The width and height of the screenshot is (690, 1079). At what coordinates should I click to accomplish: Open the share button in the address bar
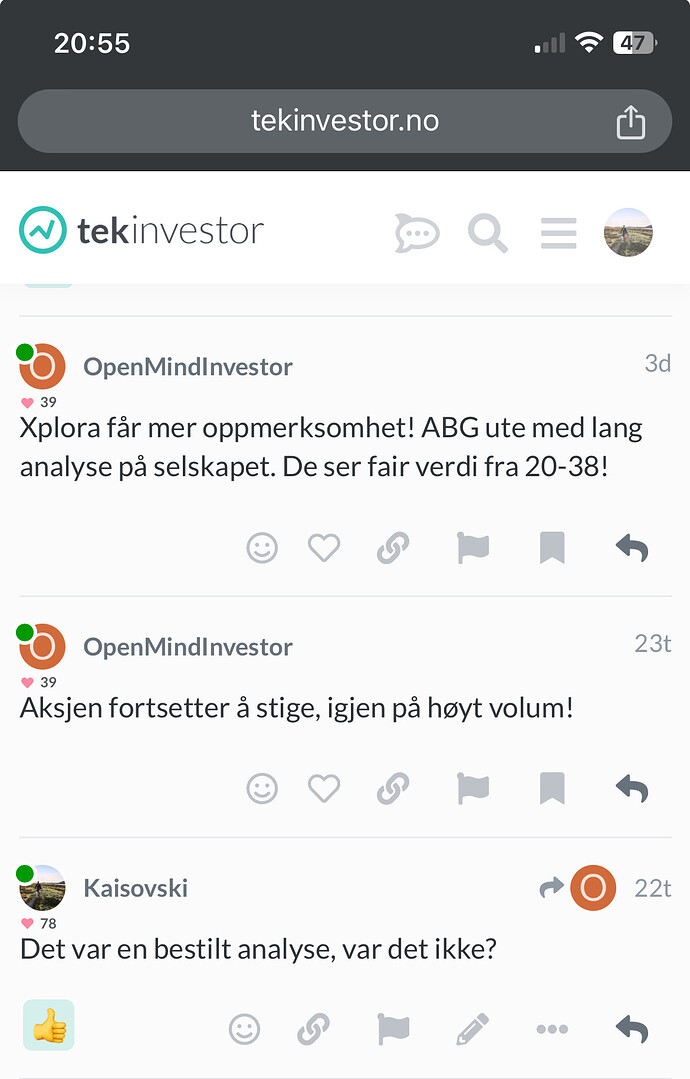click(630, 122)
